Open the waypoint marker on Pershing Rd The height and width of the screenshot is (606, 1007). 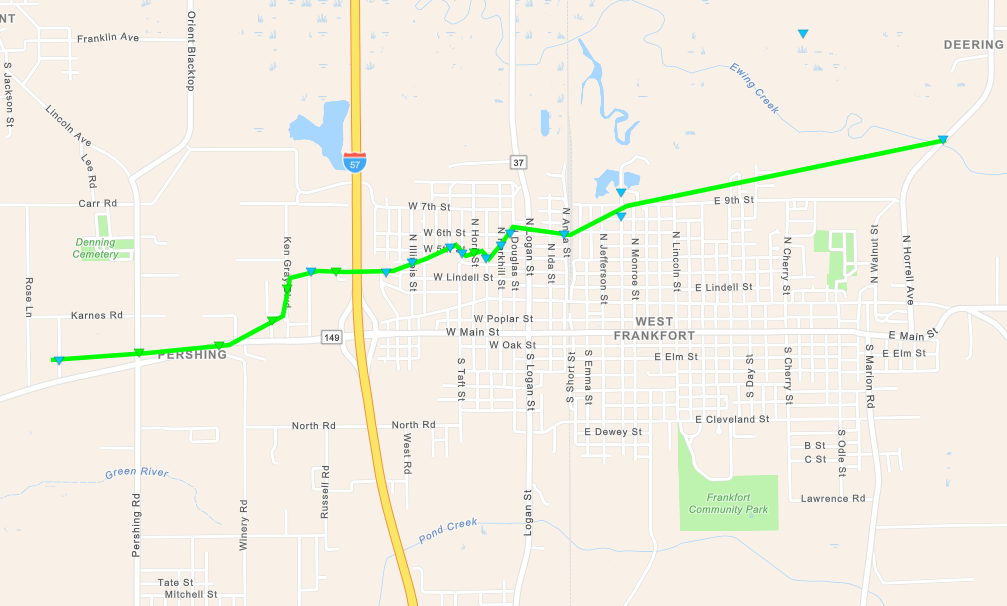(x=139, y=353)
